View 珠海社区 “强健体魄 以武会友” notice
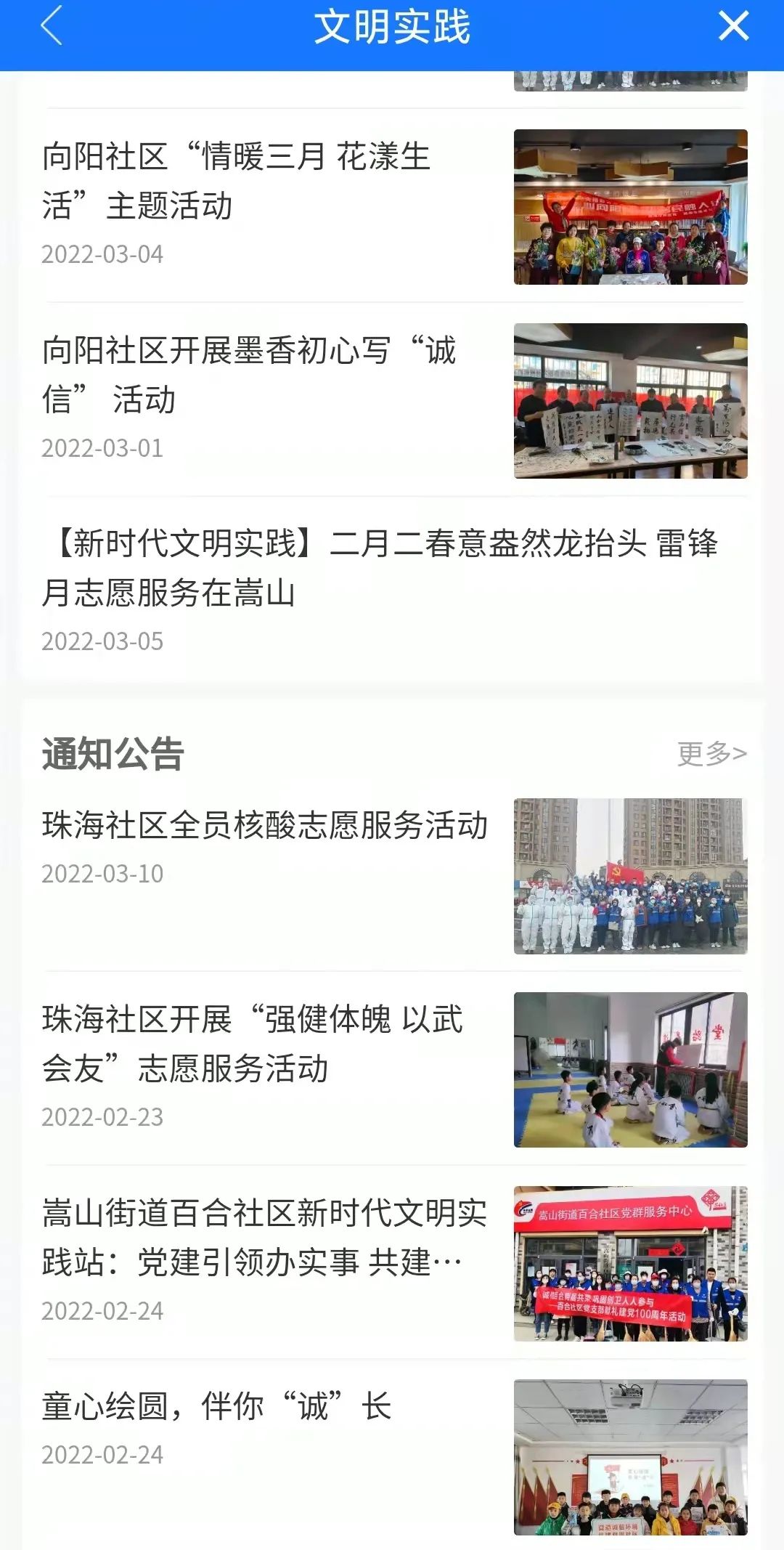This screenshot has height=1550, width=784. click(253, 1044)
